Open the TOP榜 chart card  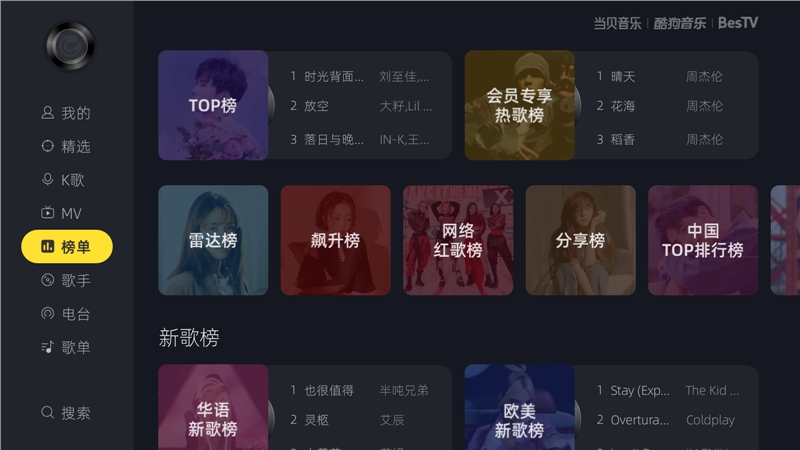click(213, 105)
